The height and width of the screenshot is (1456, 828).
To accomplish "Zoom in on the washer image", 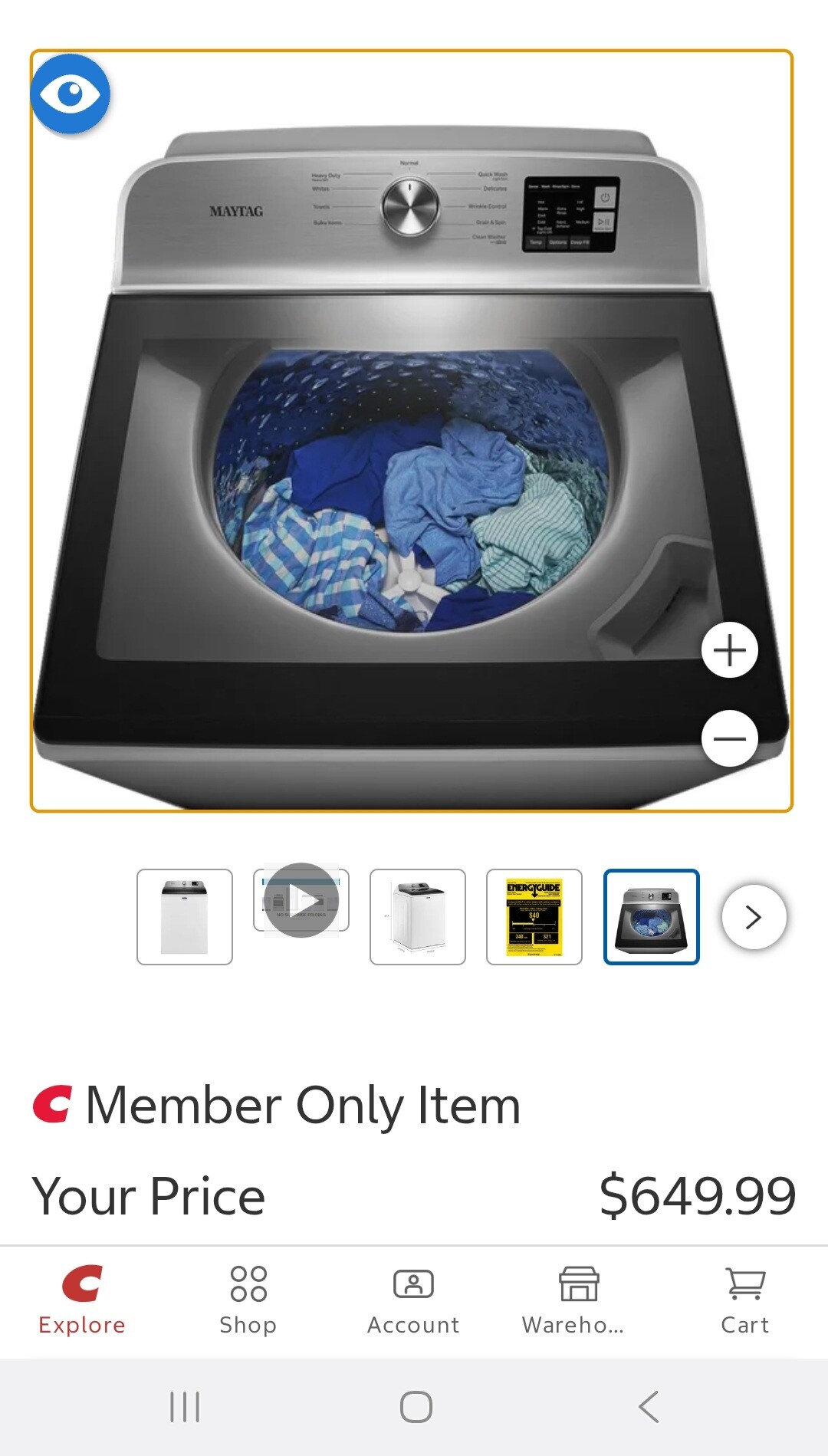I will [729, 650].
